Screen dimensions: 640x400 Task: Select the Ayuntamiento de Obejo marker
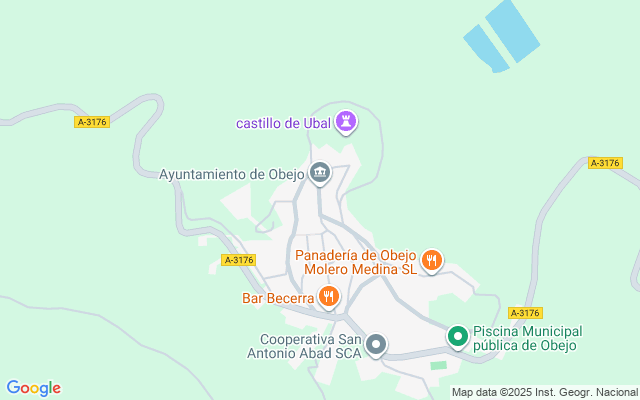320,173
